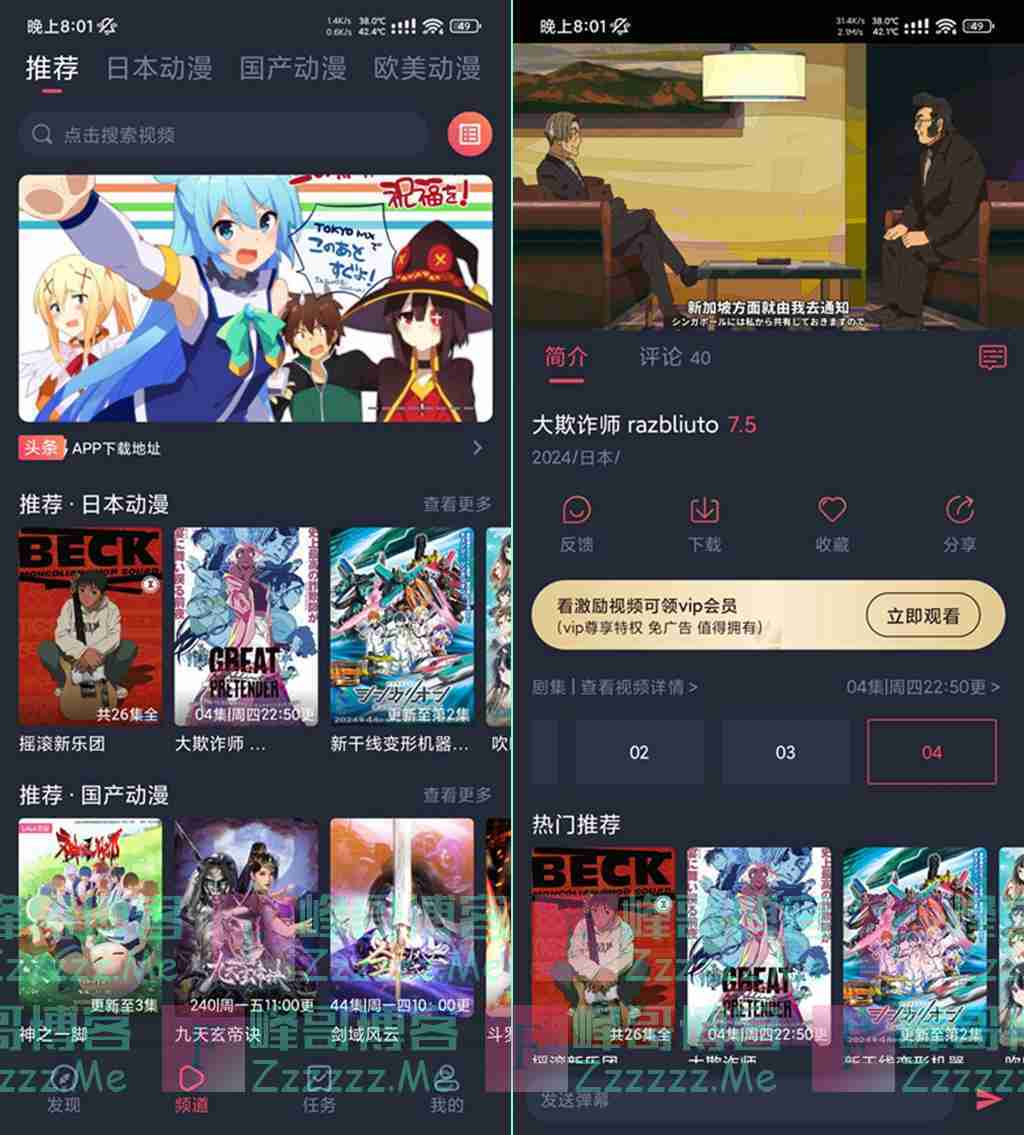
Task: Send feedback via the 反馈 icon
Action: tap(577, 522)
